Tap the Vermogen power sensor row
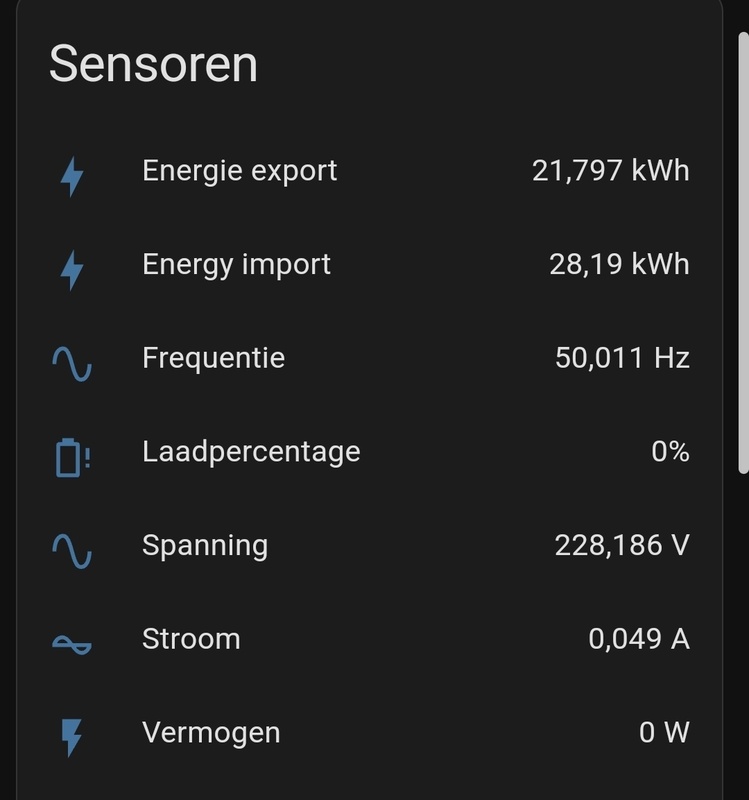This screenshot has height=800, width=749. 211,733
